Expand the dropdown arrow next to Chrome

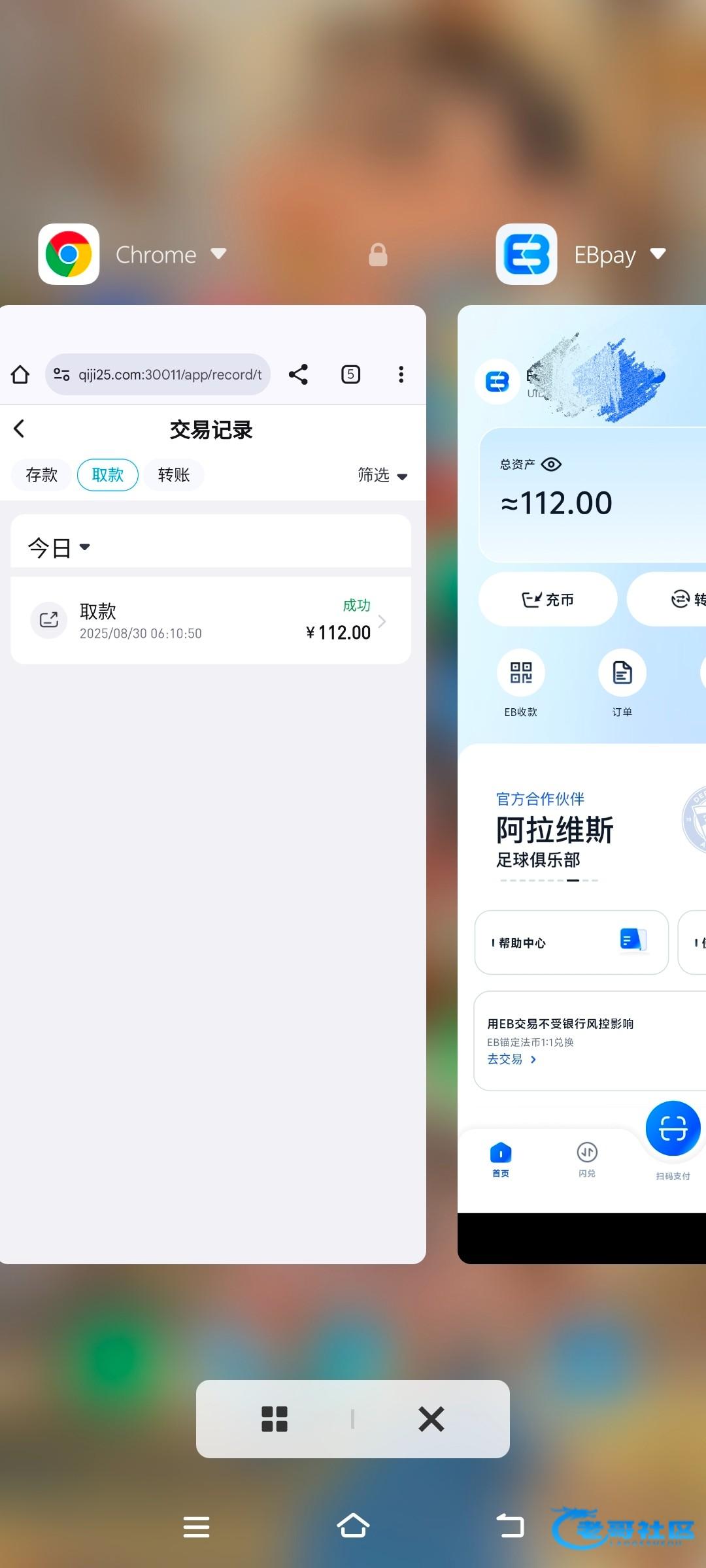[x=218, y=253]
